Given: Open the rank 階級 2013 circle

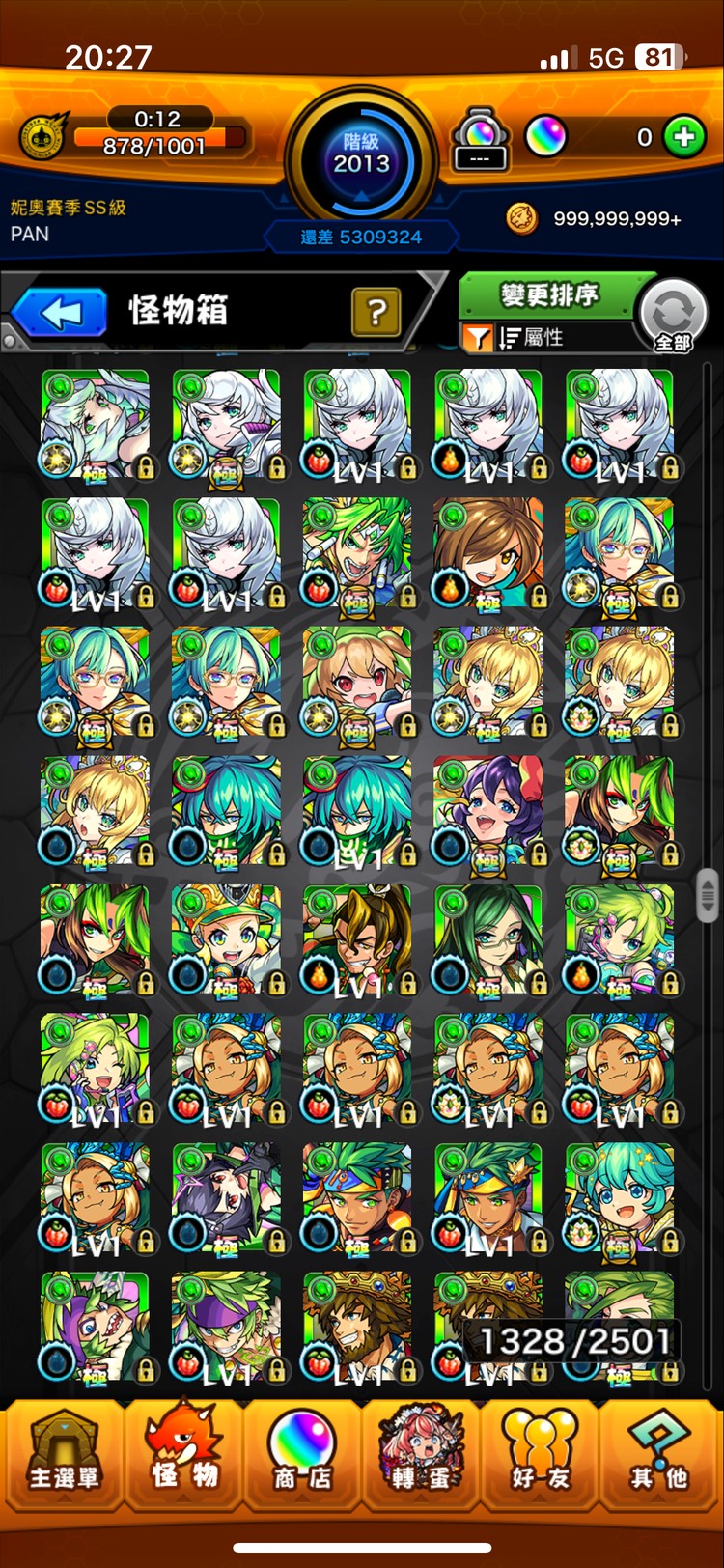Looking at the screenshot, I should 362,160.
